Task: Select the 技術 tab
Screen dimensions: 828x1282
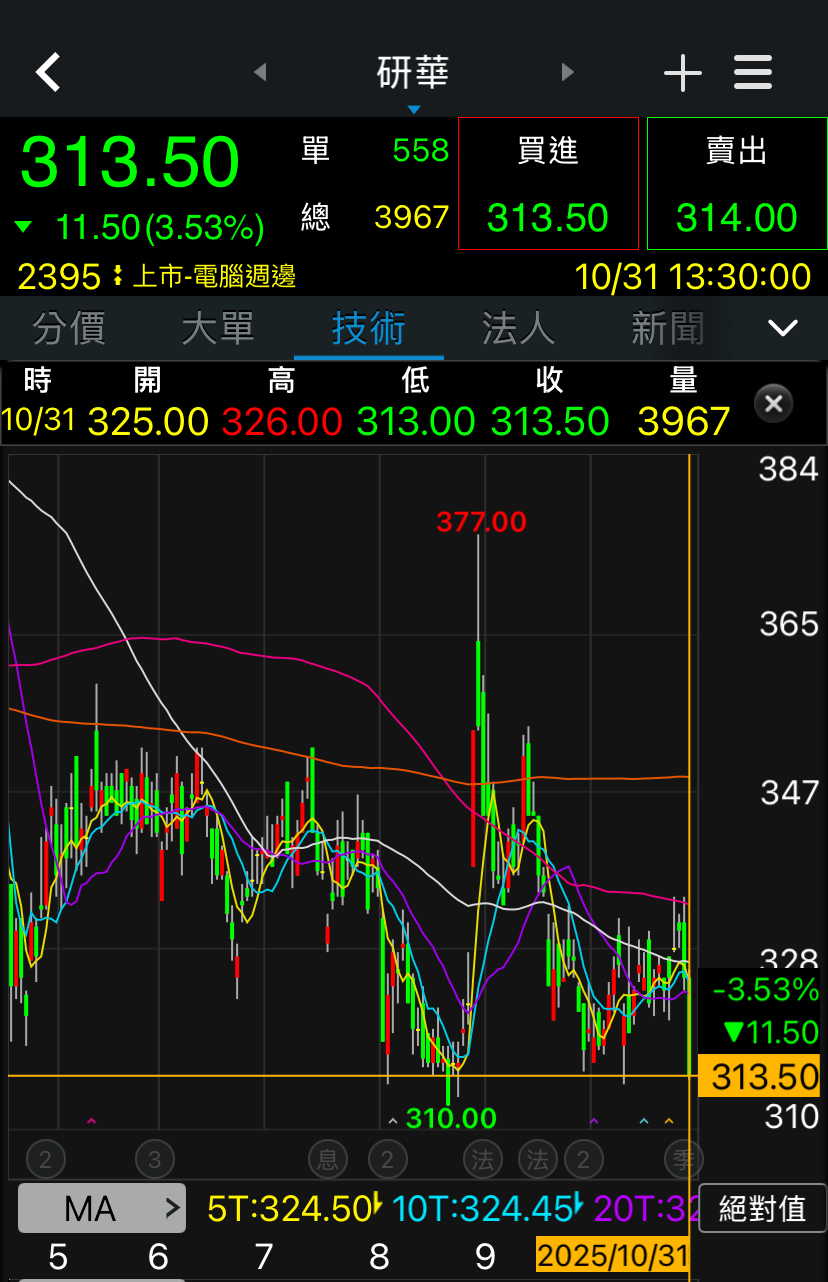Action: click(369, 328)
